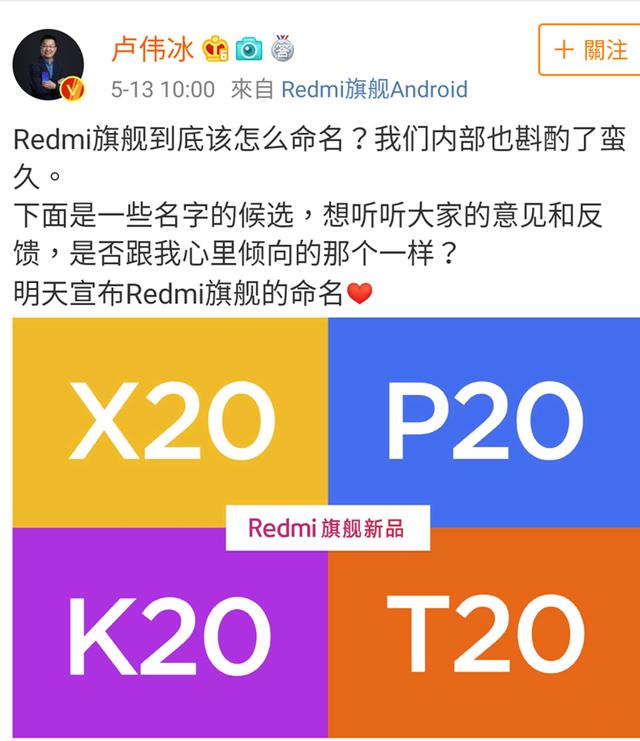Open the Redmi旗舰Android source link
This screenshot has height=741, width=640.
(375, 90)
